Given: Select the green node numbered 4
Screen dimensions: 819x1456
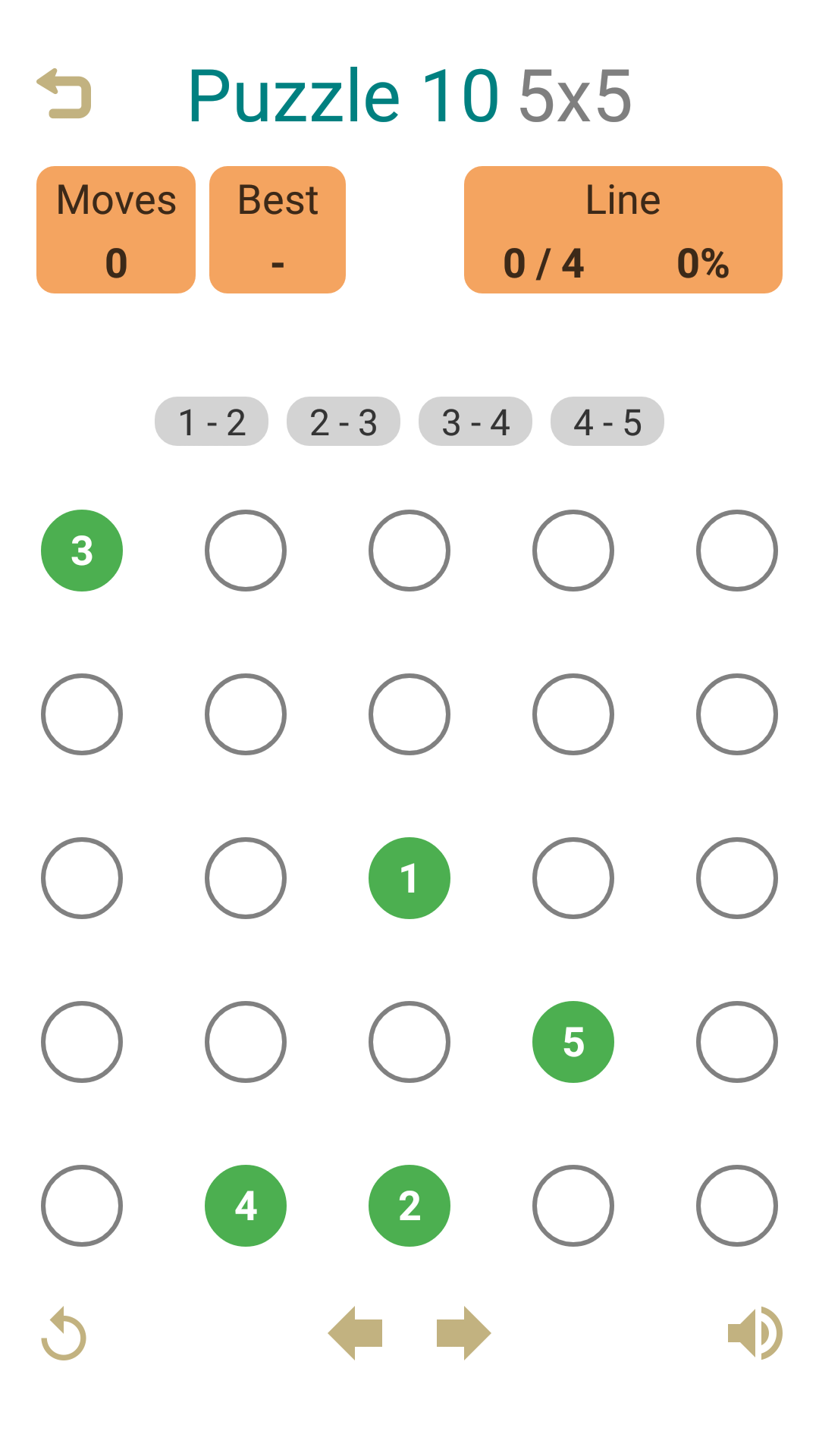Looking at the screenshot, I should point(246,1206).
